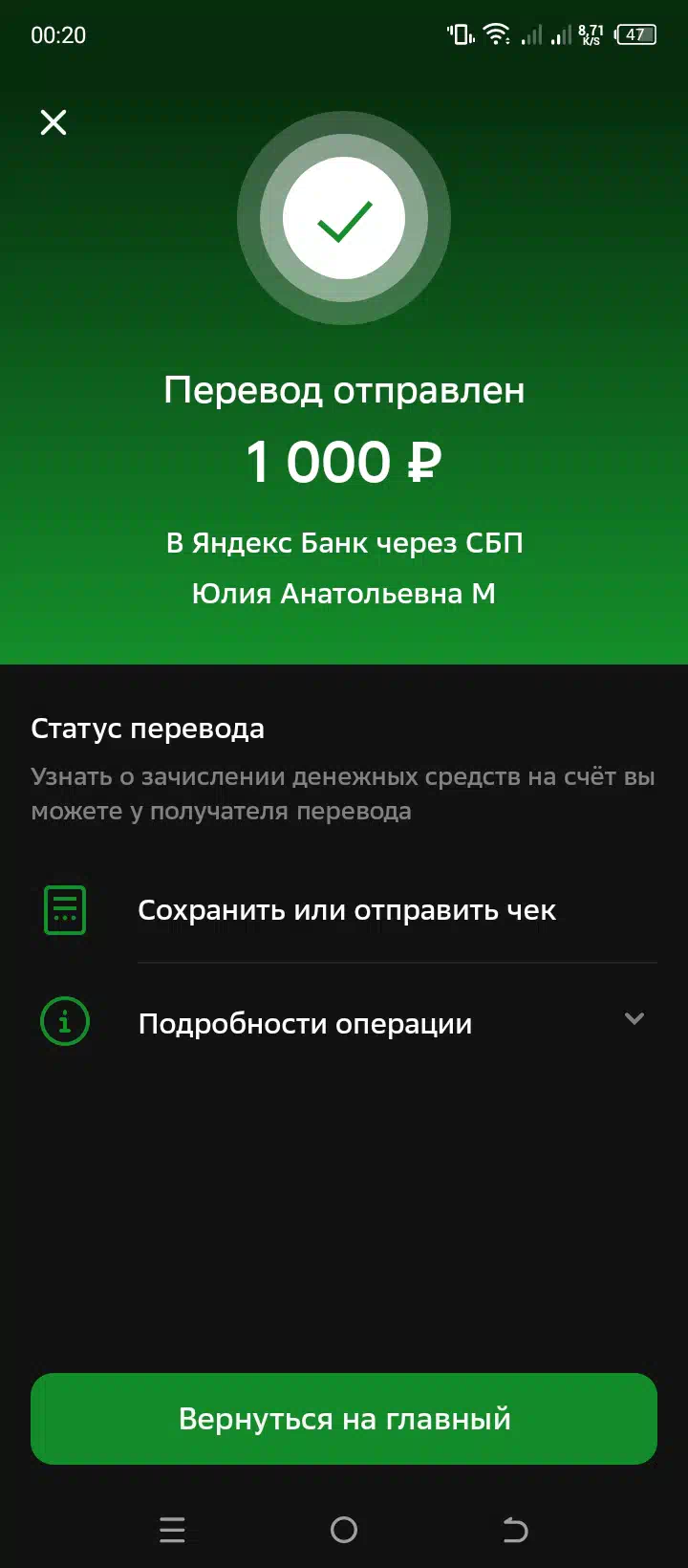Go back with system back button
This screenshot has height=1568, width=688.
515,1530
